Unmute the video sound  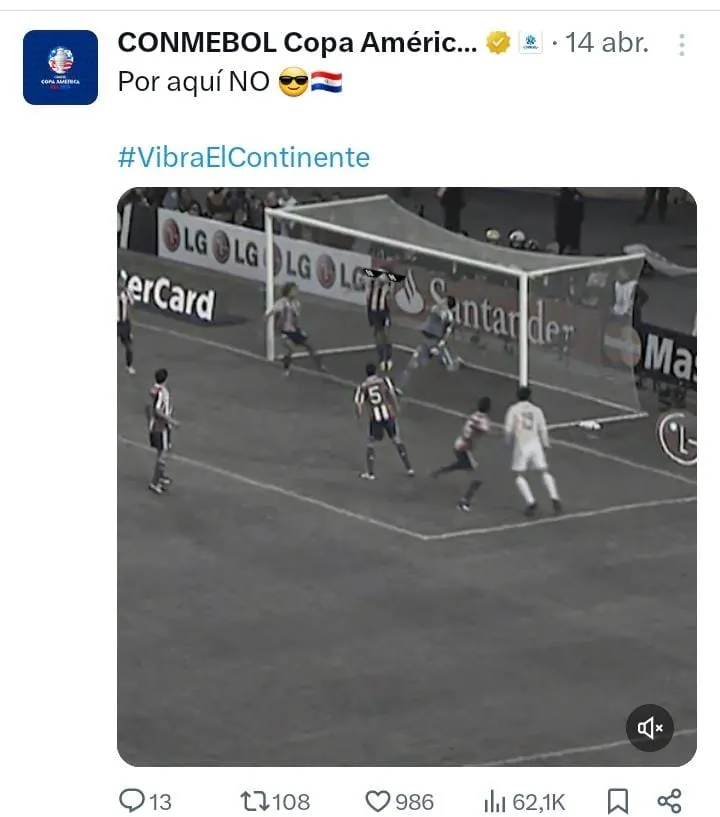pos(650,728)
